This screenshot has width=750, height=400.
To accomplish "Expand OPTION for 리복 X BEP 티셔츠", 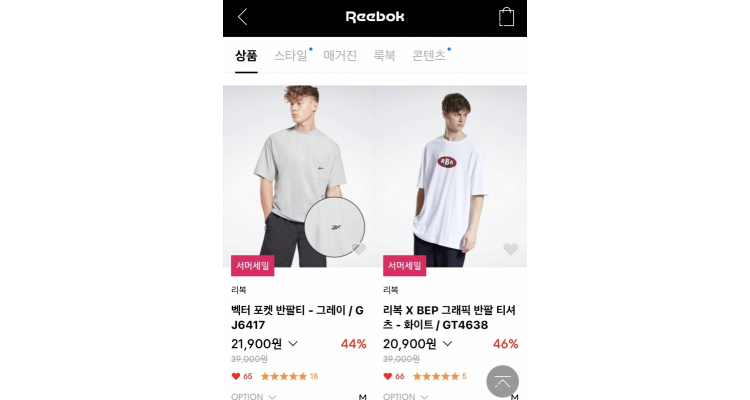I will tap(406, 397).
